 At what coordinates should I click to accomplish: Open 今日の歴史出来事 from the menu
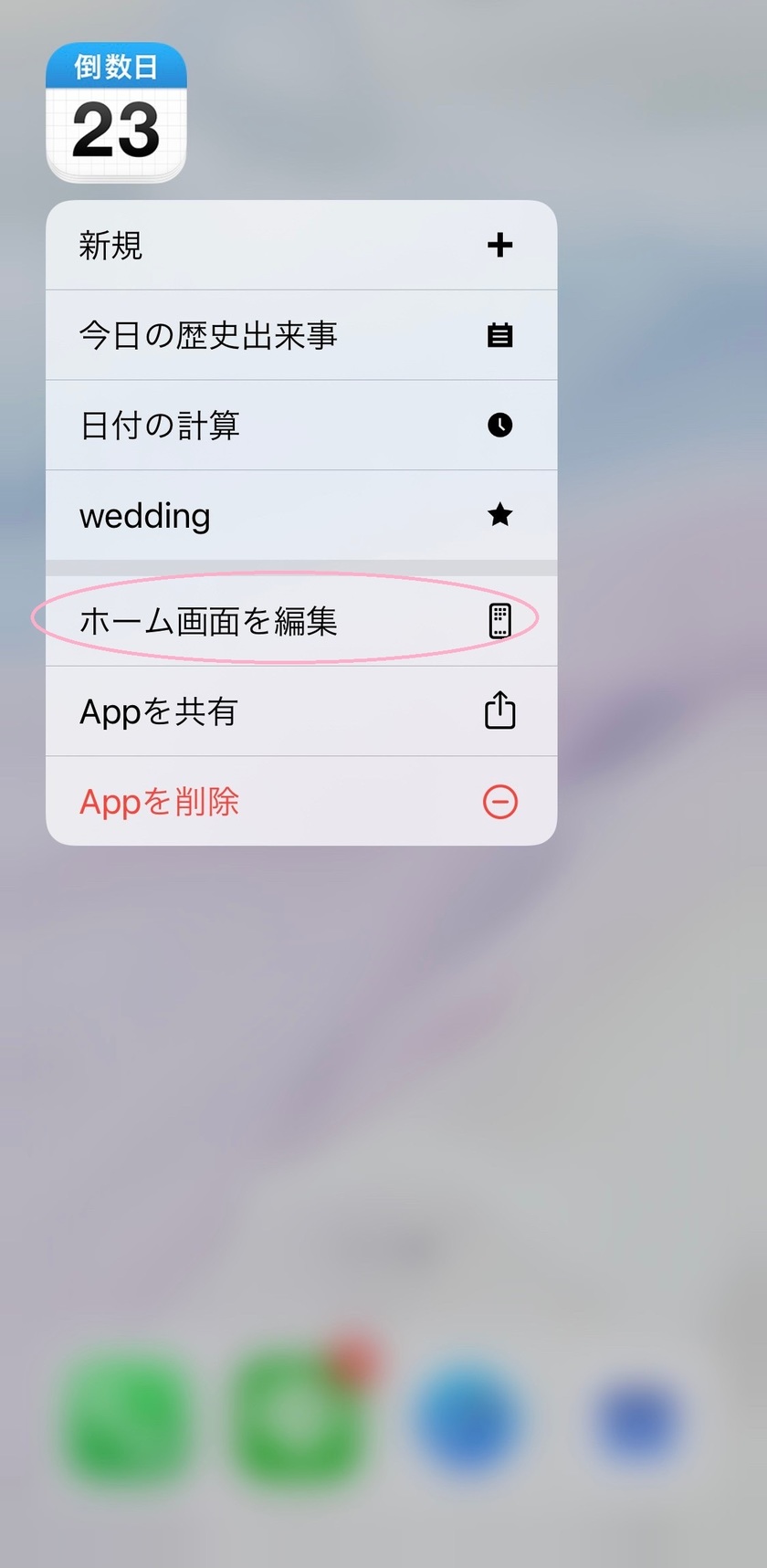[x=301, y=335]
